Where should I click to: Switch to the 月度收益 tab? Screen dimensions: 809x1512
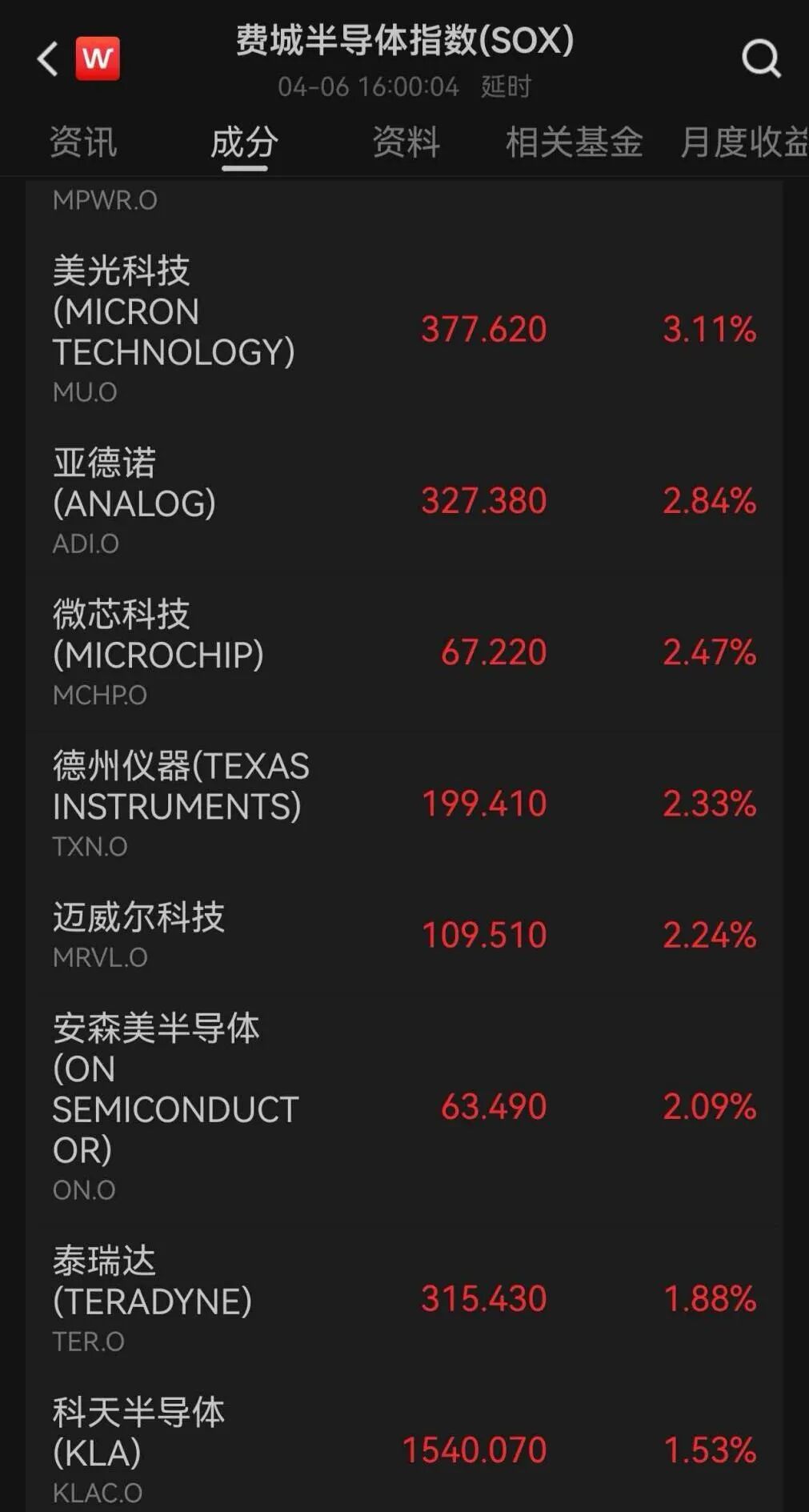[x=743, y=142]
